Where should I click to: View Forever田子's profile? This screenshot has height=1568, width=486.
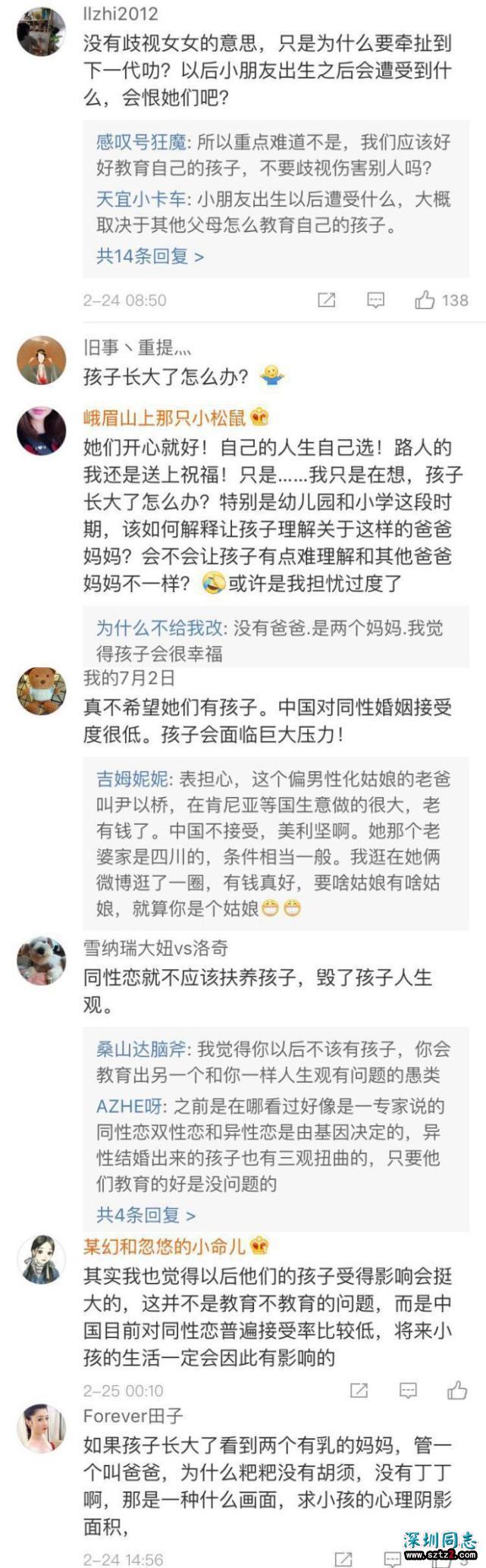(x=133, y=1416)
